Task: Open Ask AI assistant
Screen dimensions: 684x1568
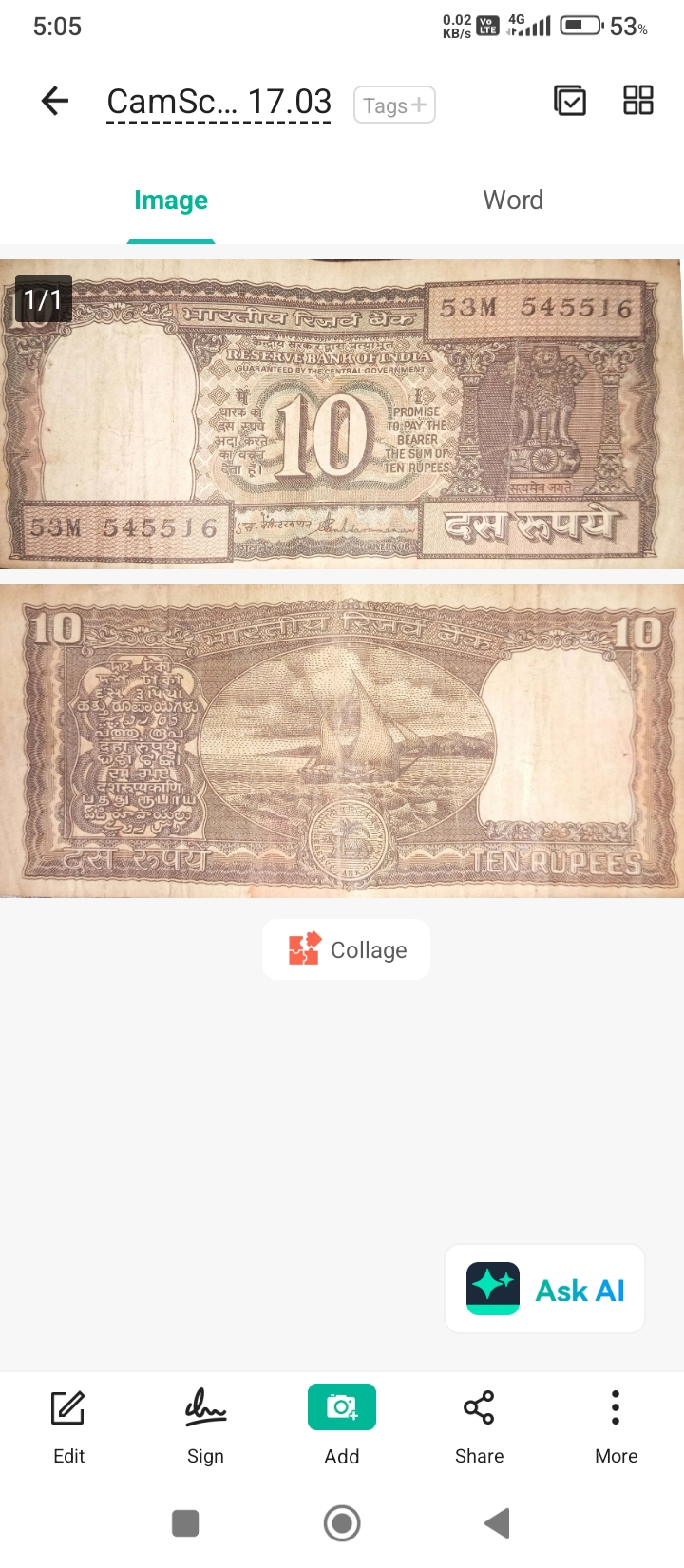Action: pyautogui.click(x=545, y=1290)
